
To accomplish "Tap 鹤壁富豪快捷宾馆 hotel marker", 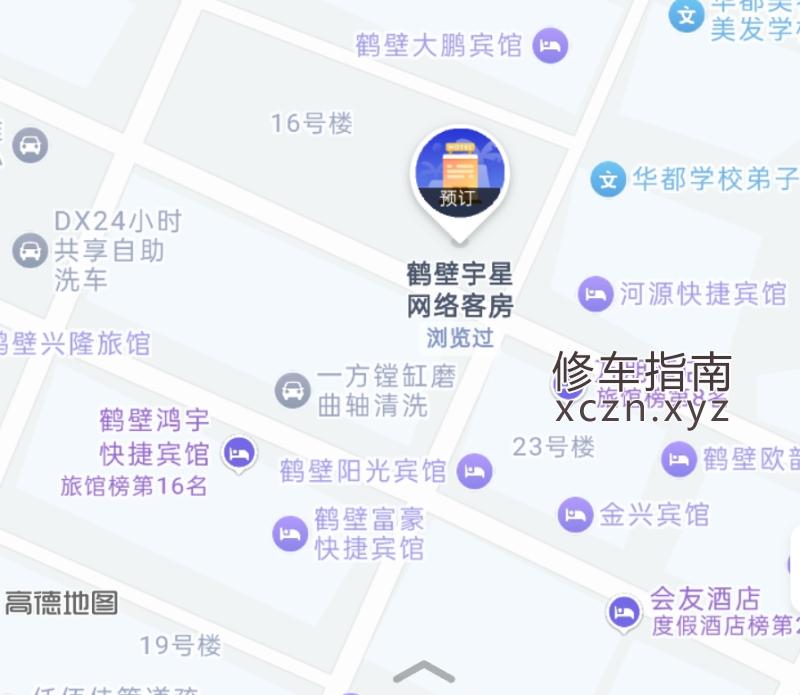I will 290,532.
